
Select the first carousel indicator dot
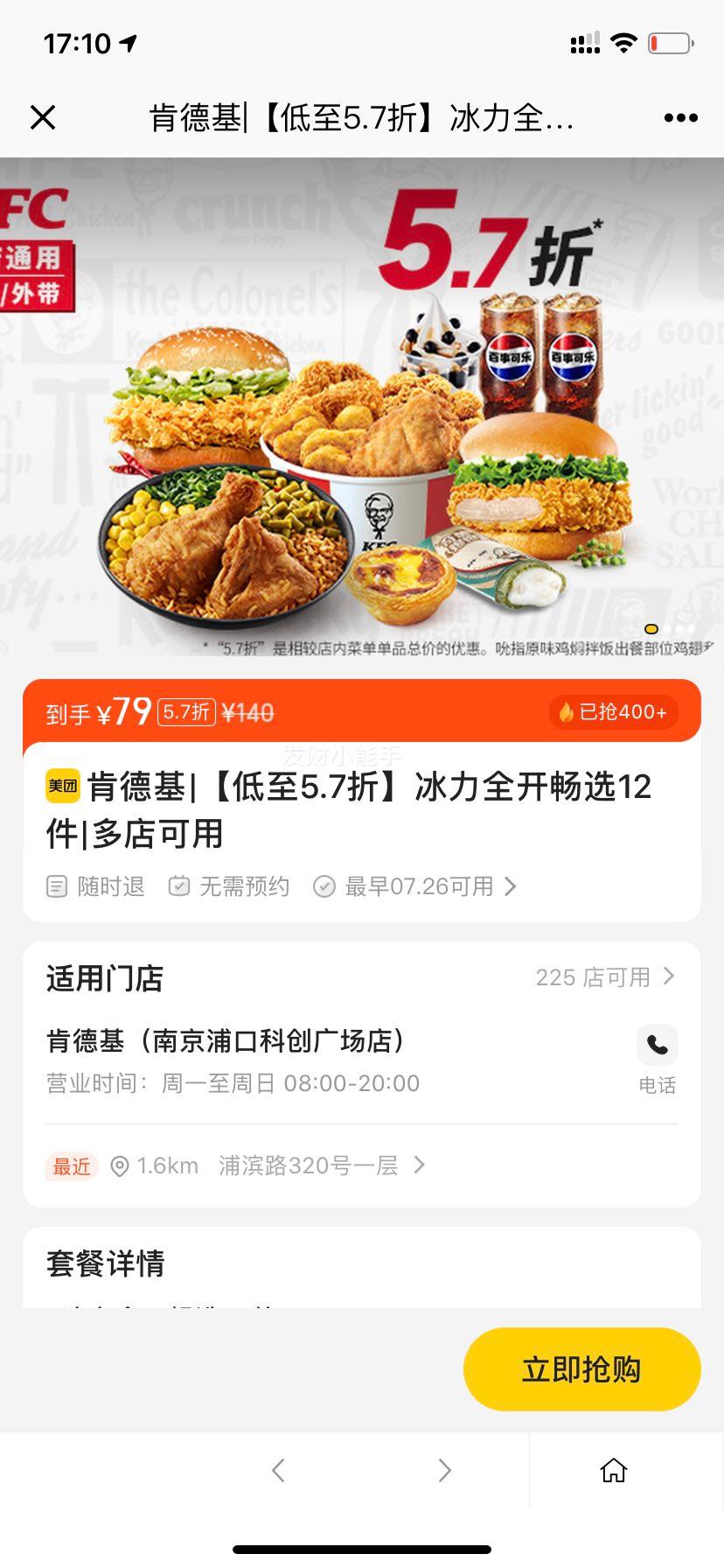(651, 629)
